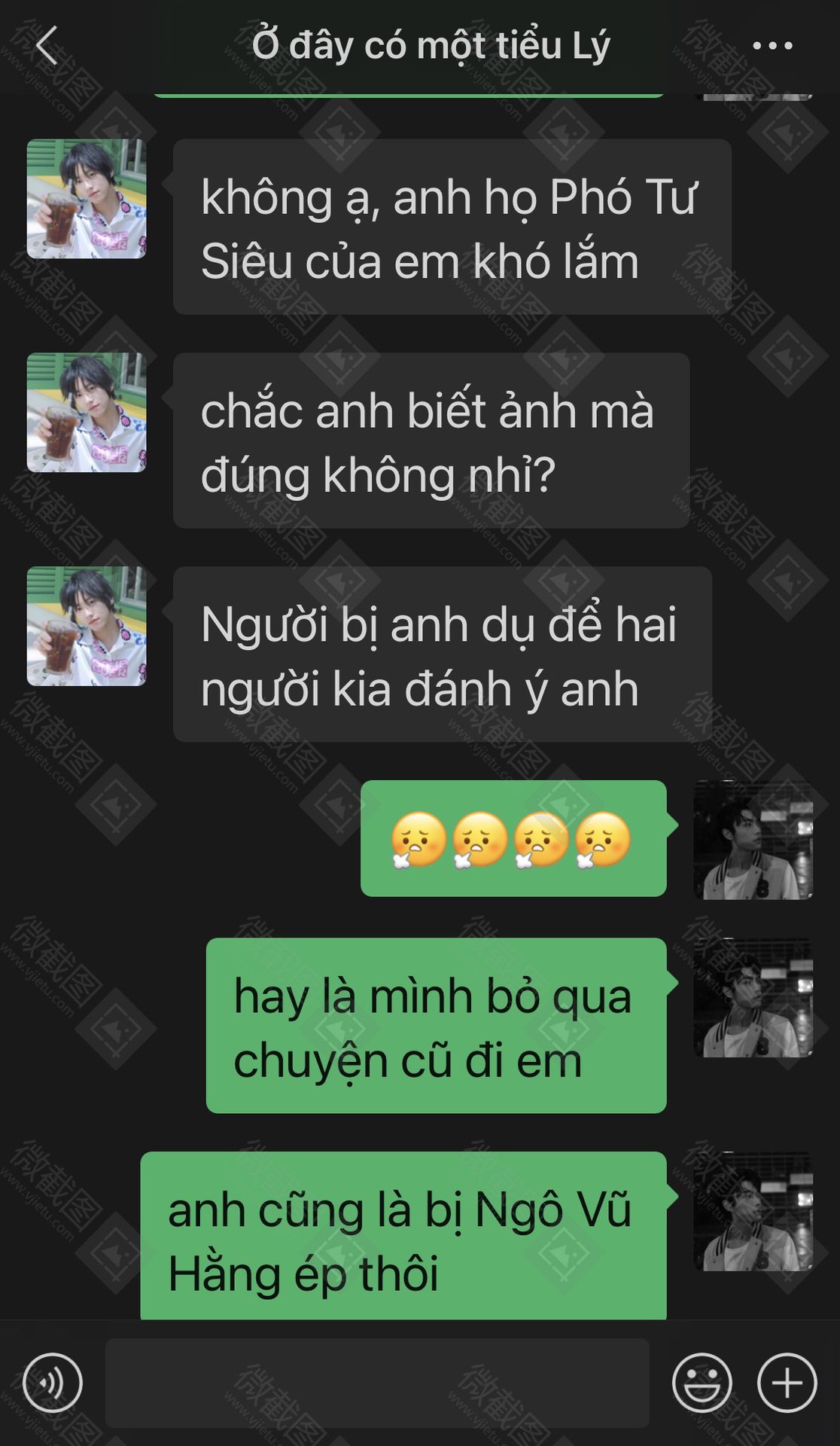Open avatar beside 'không ạ, anh họ' message
This screenshot has width=840, height=1446.
click(x=87, y=199)
